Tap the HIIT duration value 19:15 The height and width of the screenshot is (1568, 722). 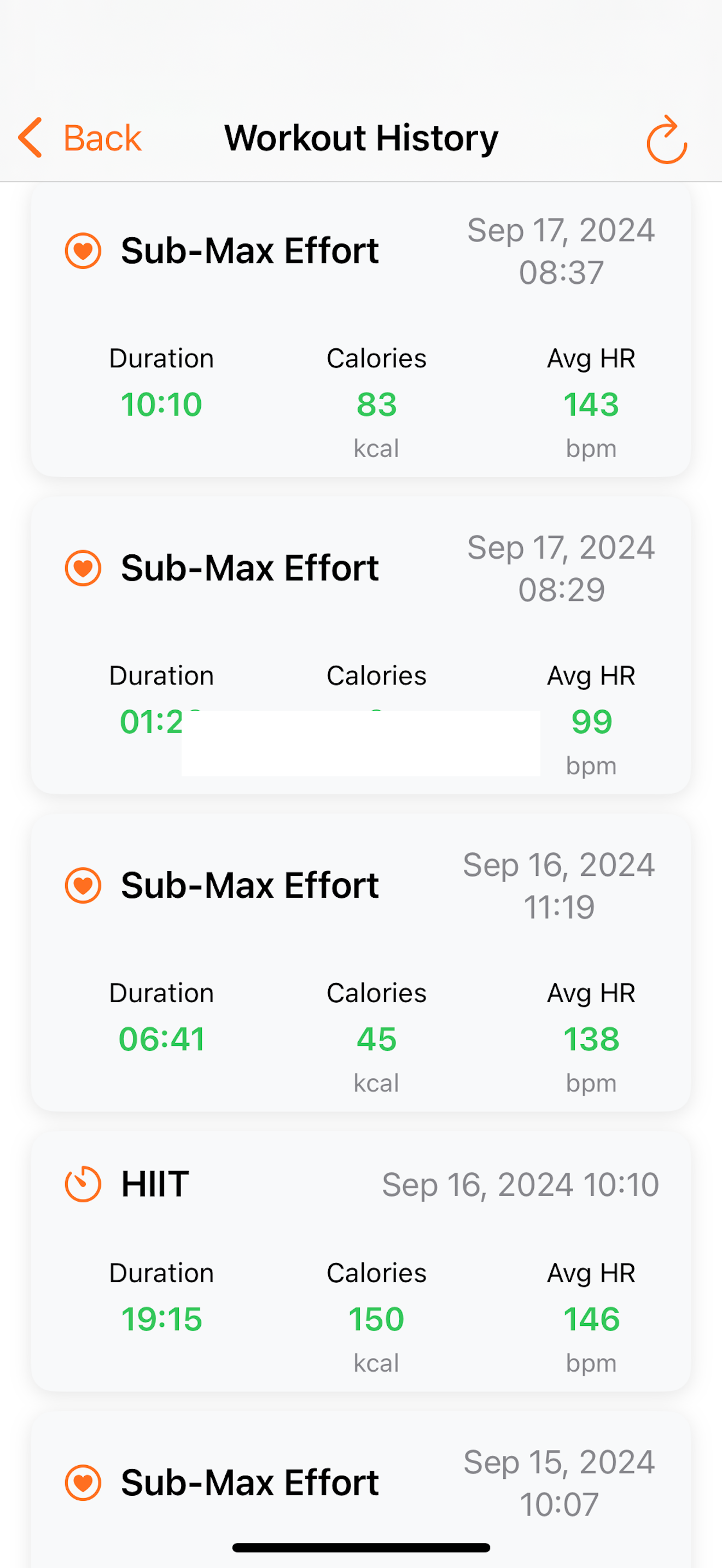161,1319
